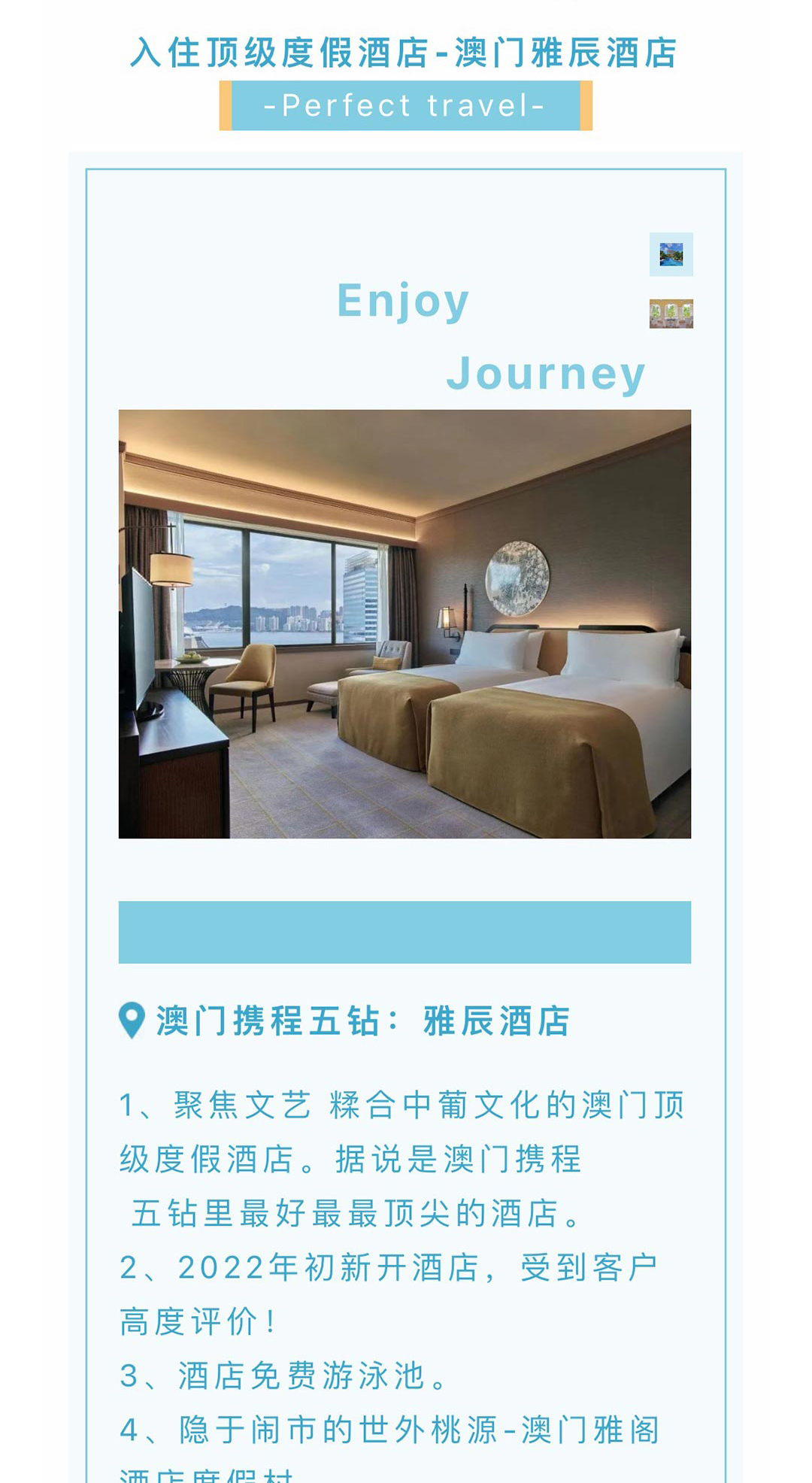Select the arched-window dining room thumbnail
The image size is (812, 1483).
coord(671,314)
